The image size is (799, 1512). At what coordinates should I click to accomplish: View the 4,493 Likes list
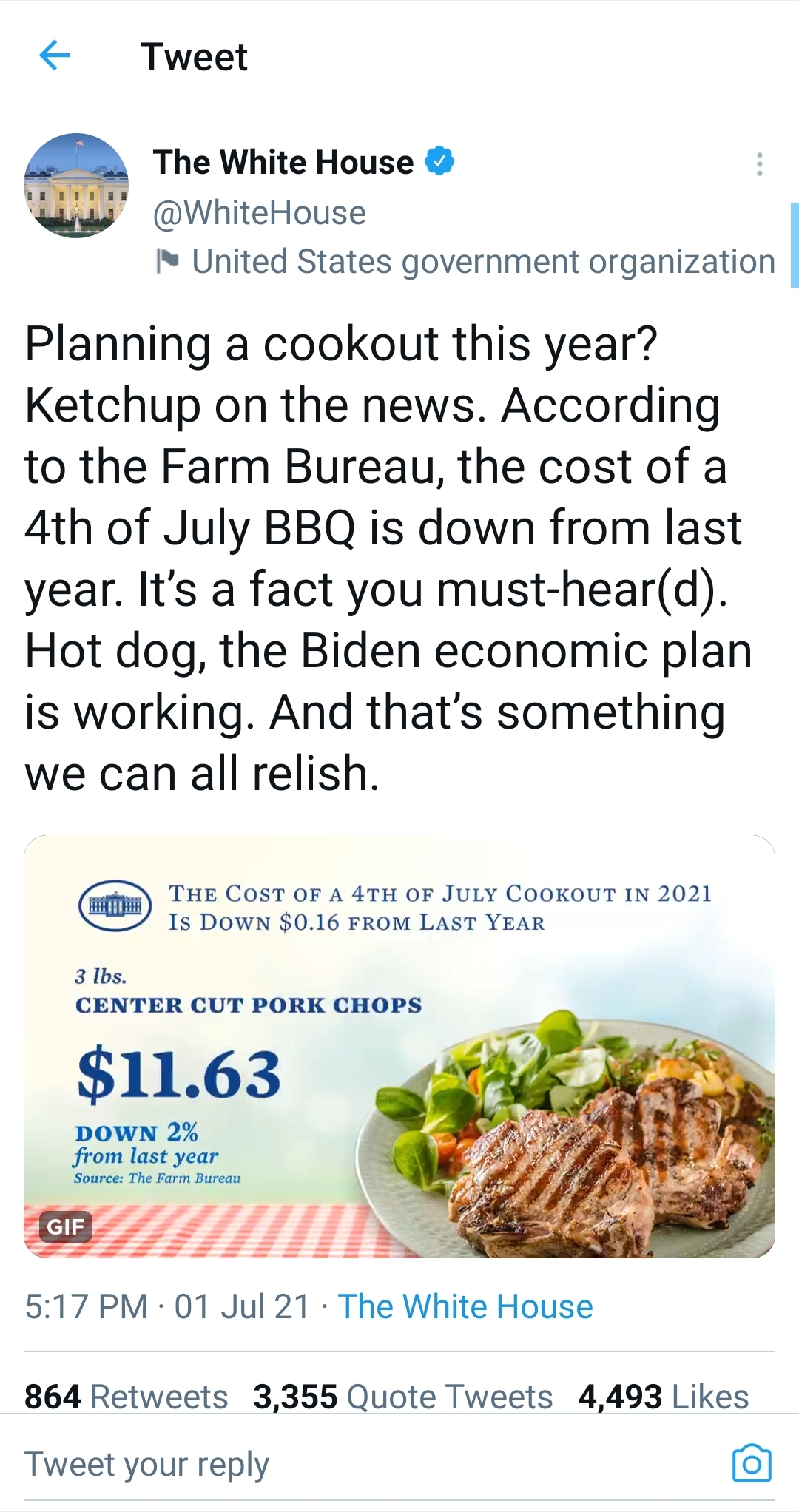[664, 1397]
